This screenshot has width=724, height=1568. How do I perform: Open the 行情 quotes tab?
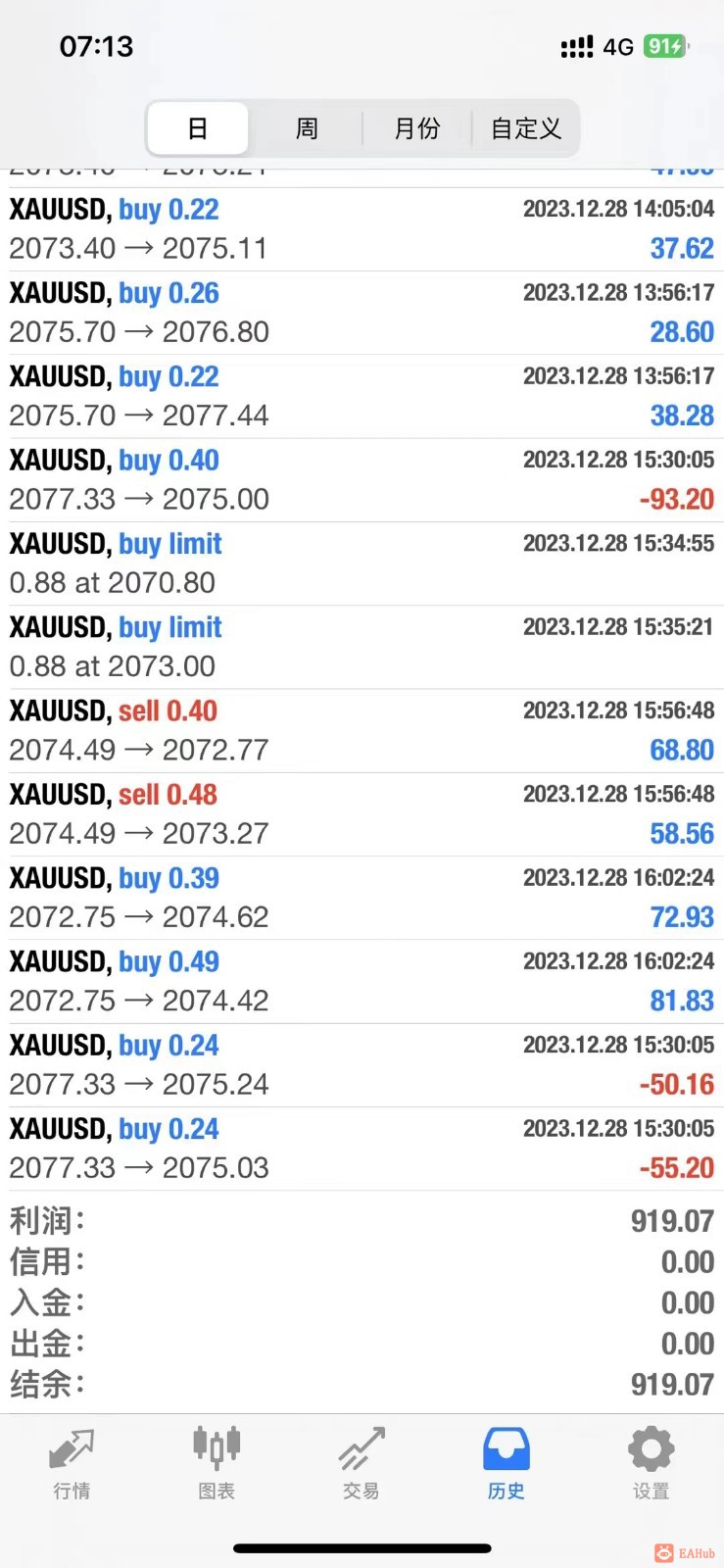[x=72, y=1464]
